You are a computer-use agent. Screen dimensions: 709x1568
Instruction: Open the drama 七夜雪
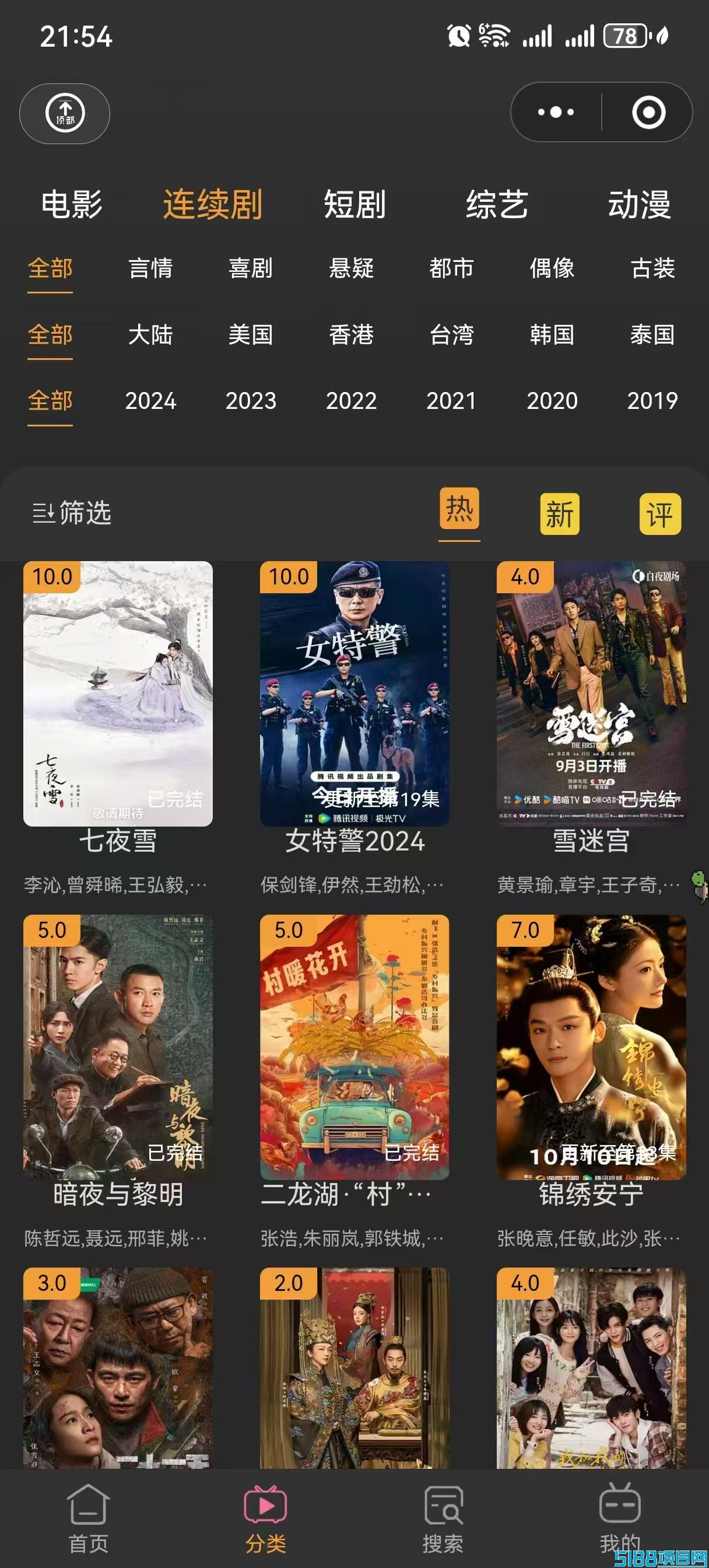[x=118, y=694]
